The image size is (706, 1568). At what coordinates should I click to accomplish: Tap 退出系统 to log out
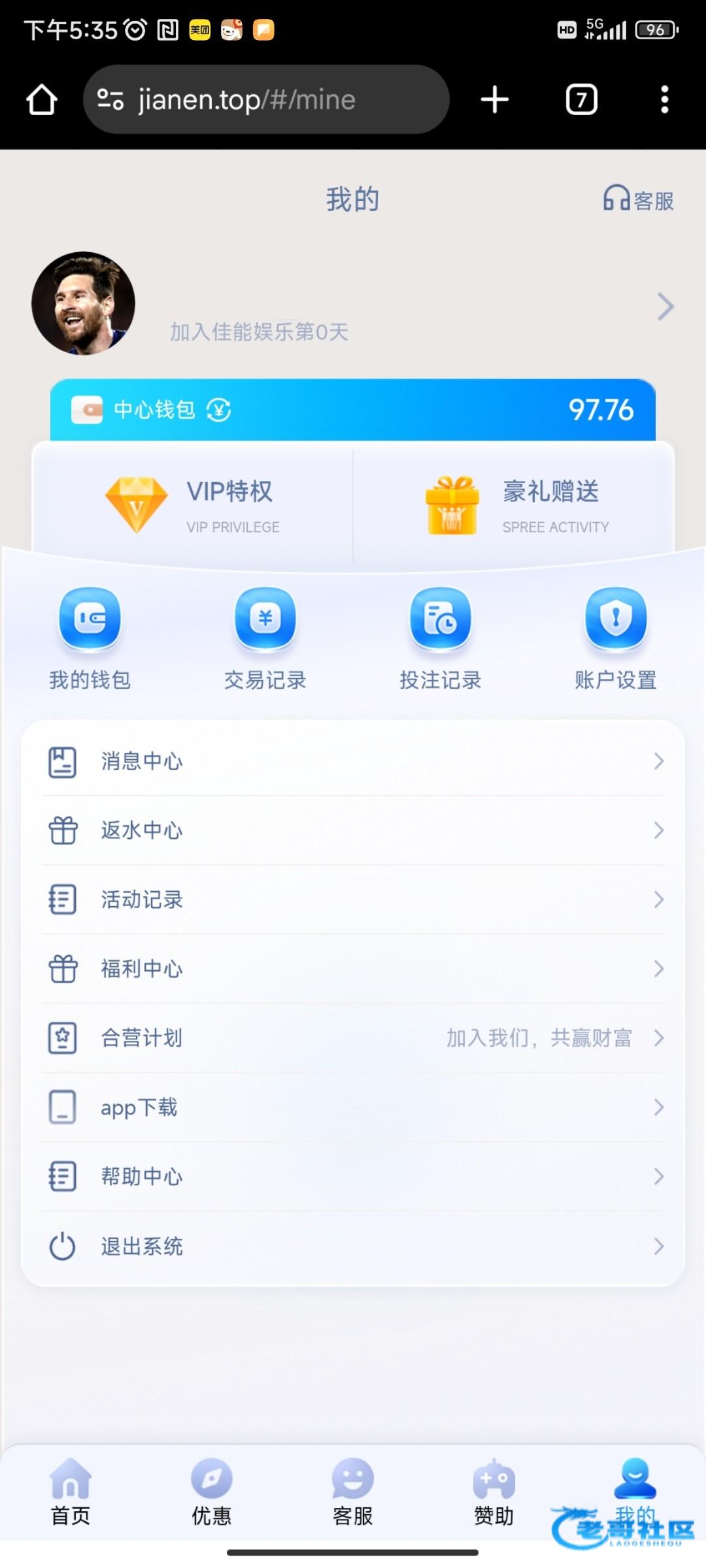point(353,1246)
